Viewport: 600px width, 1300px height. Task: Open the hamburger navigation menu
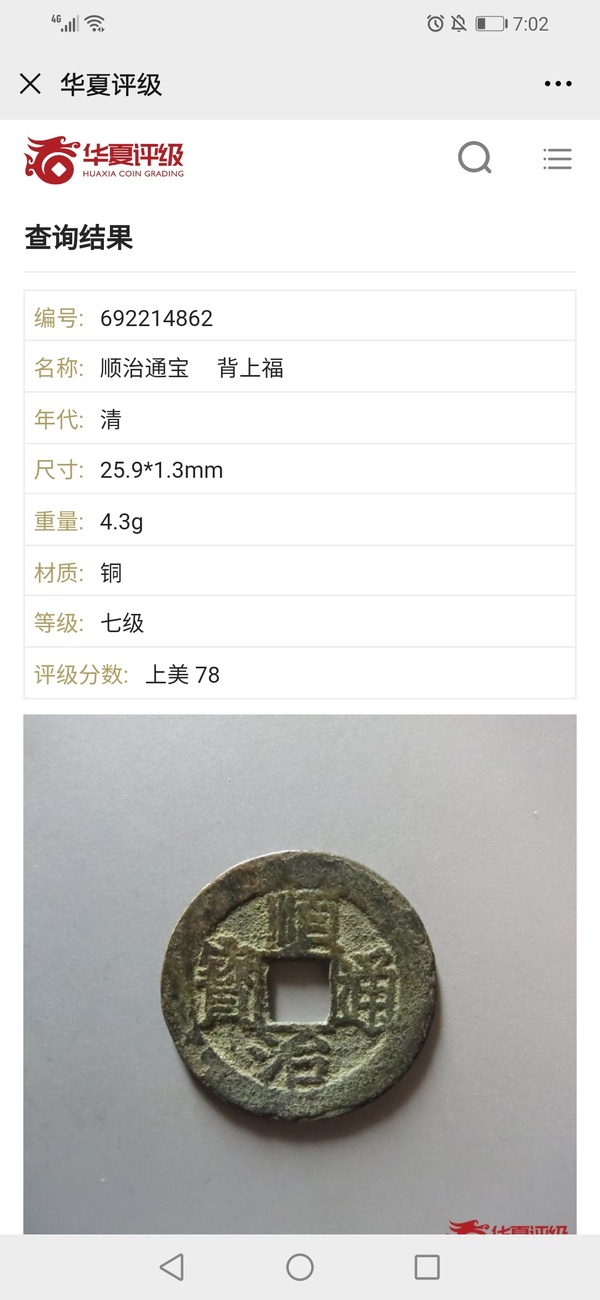click(557, 158)
